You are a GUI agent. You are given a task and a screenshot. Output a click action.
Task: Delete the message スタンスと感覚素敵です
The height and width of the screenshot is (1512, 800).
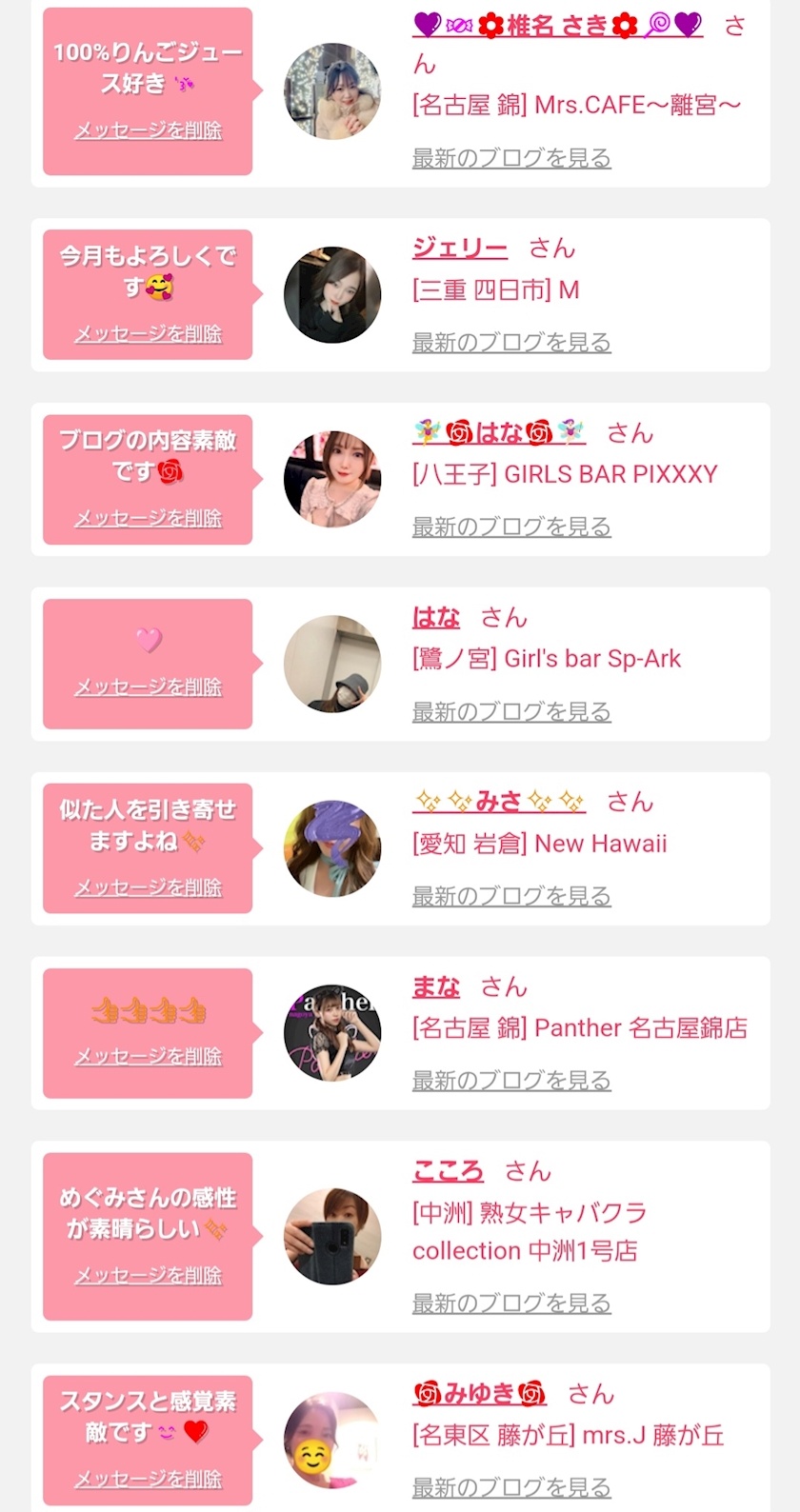149,1480
